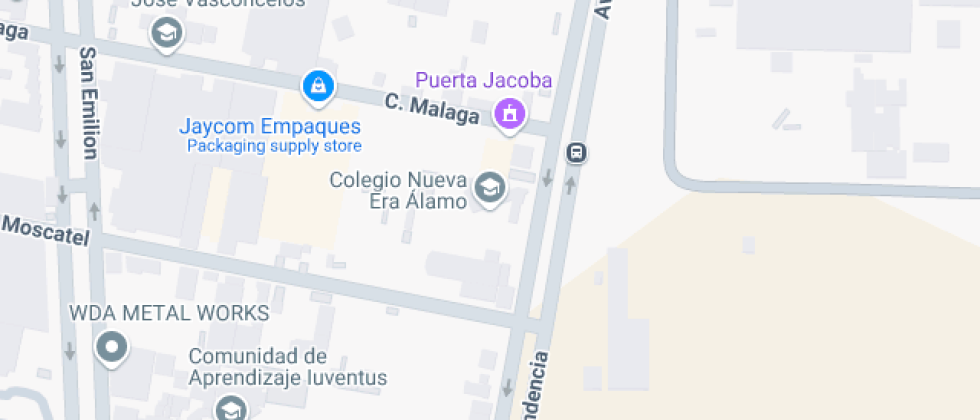Open Comunidad de Aprendizaje Iuventus marker

coord(231,407)
